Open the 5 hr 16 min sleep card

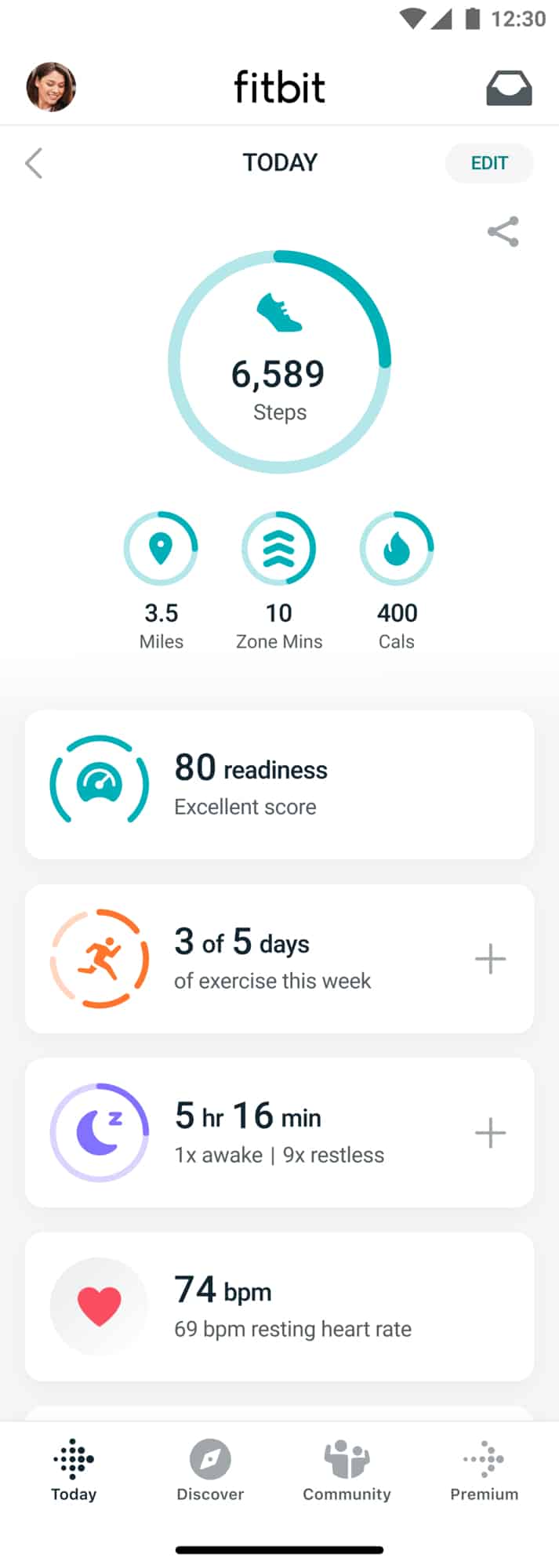pos(259,1133)
